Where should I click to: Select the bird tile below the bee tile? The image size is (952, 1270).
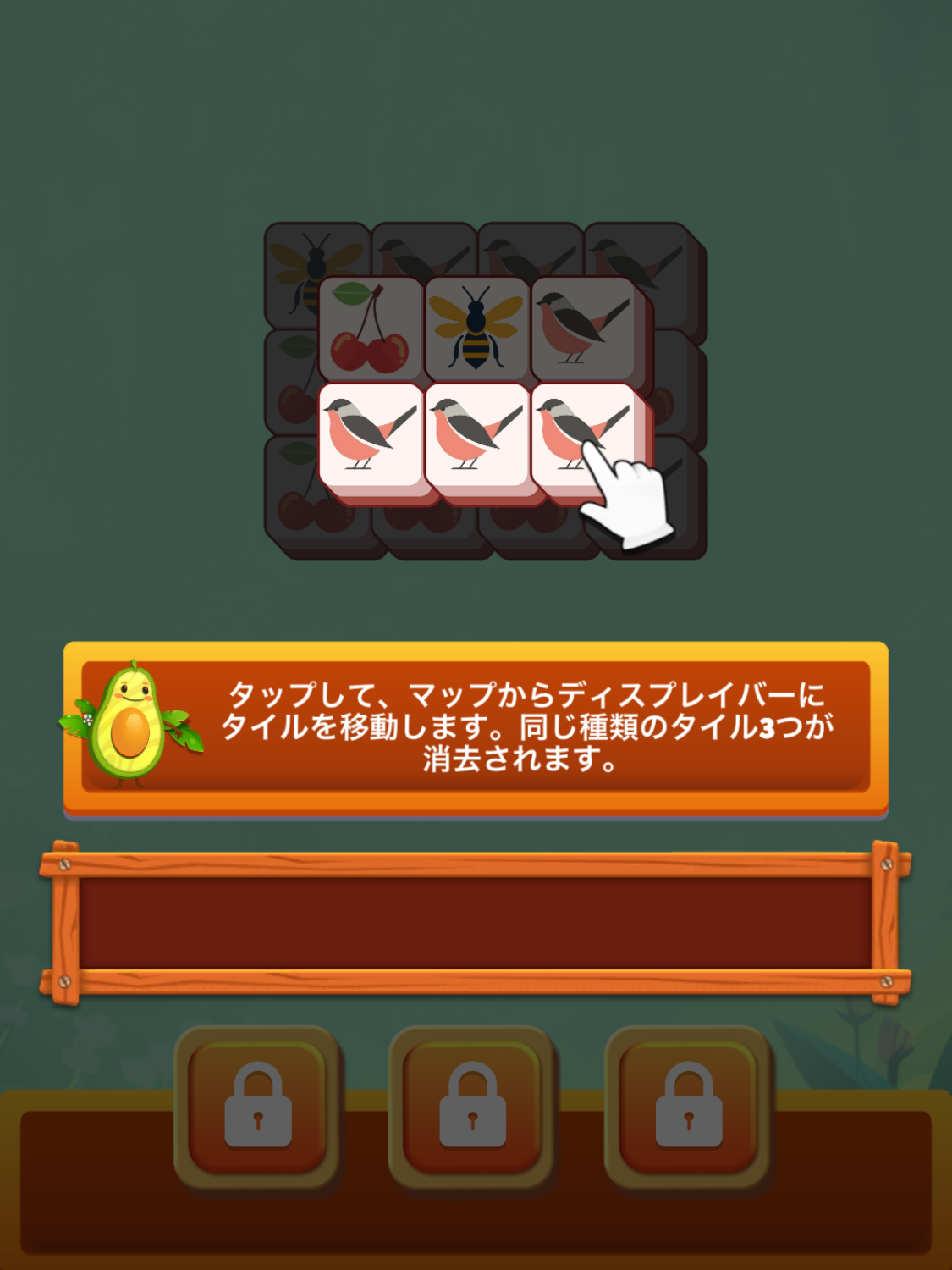(476, 434)
